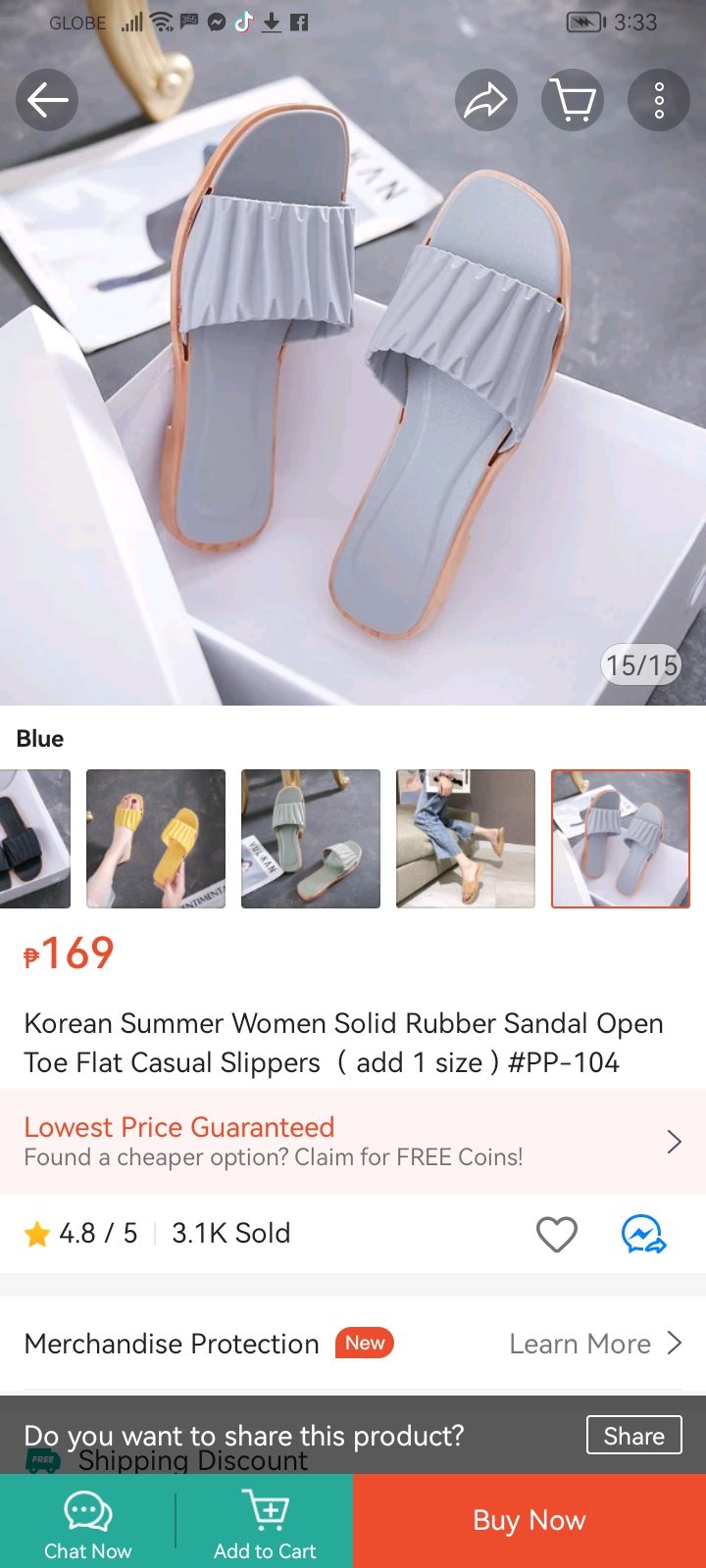Go back using the arrow icon
This screenshot has width=706, height=1568.
(47, 100)
